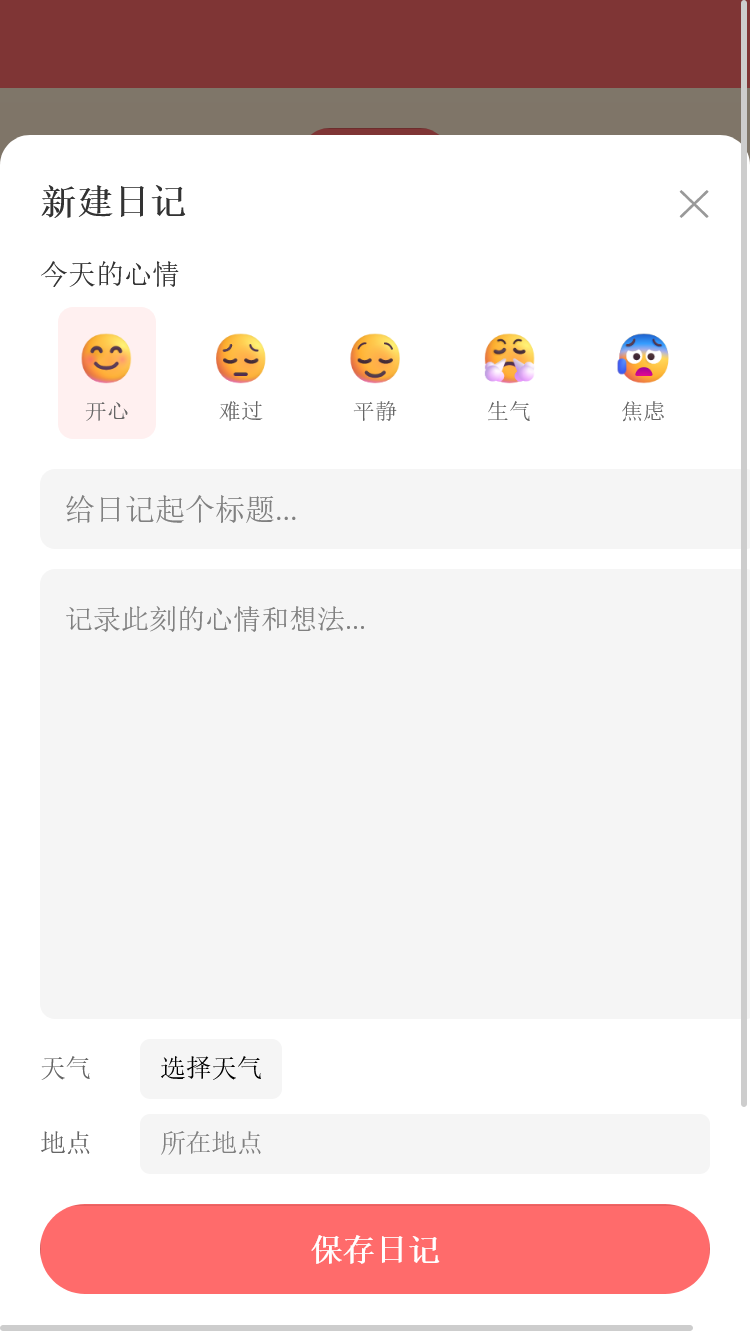Select the 平静 calm mood emoji
This screenshot has height=1336, width=752.
click(374, 375)
